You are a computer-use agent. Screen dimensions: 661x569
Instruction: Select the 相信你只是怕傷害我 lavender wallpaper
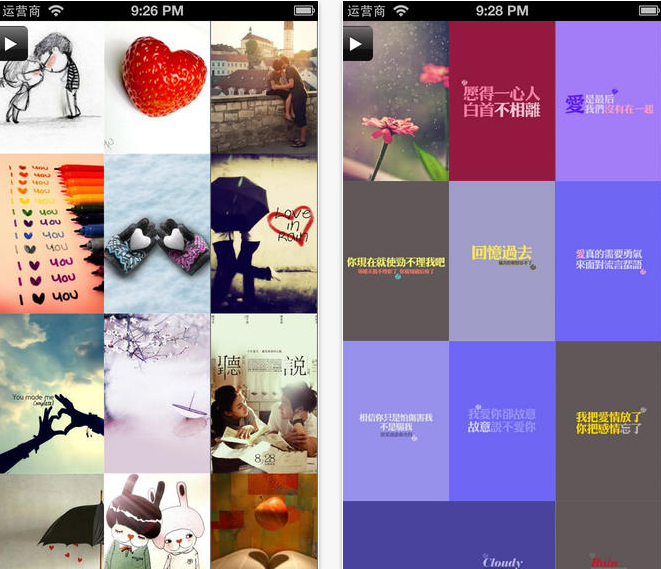click(396, 421)
